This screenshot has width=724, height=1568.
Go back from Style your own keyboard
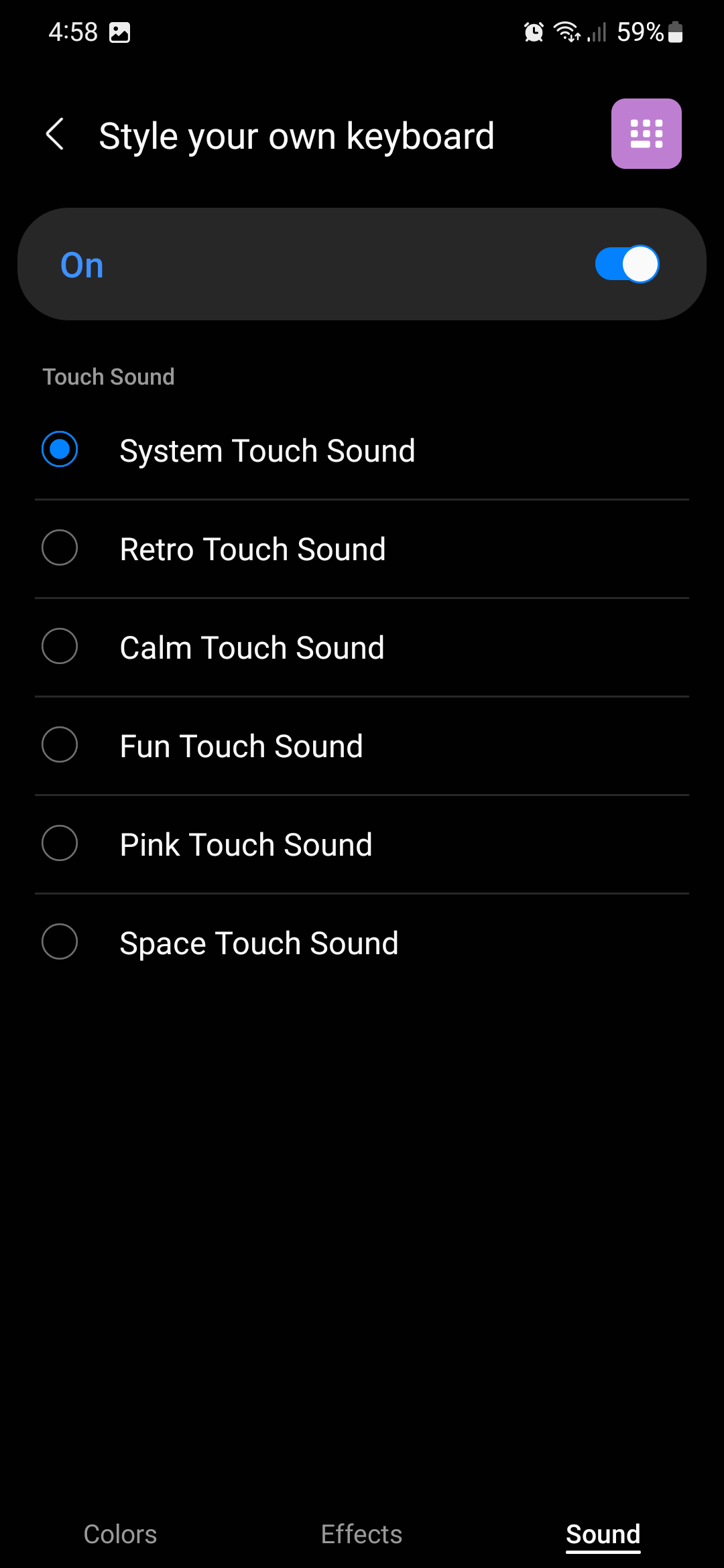55,135
